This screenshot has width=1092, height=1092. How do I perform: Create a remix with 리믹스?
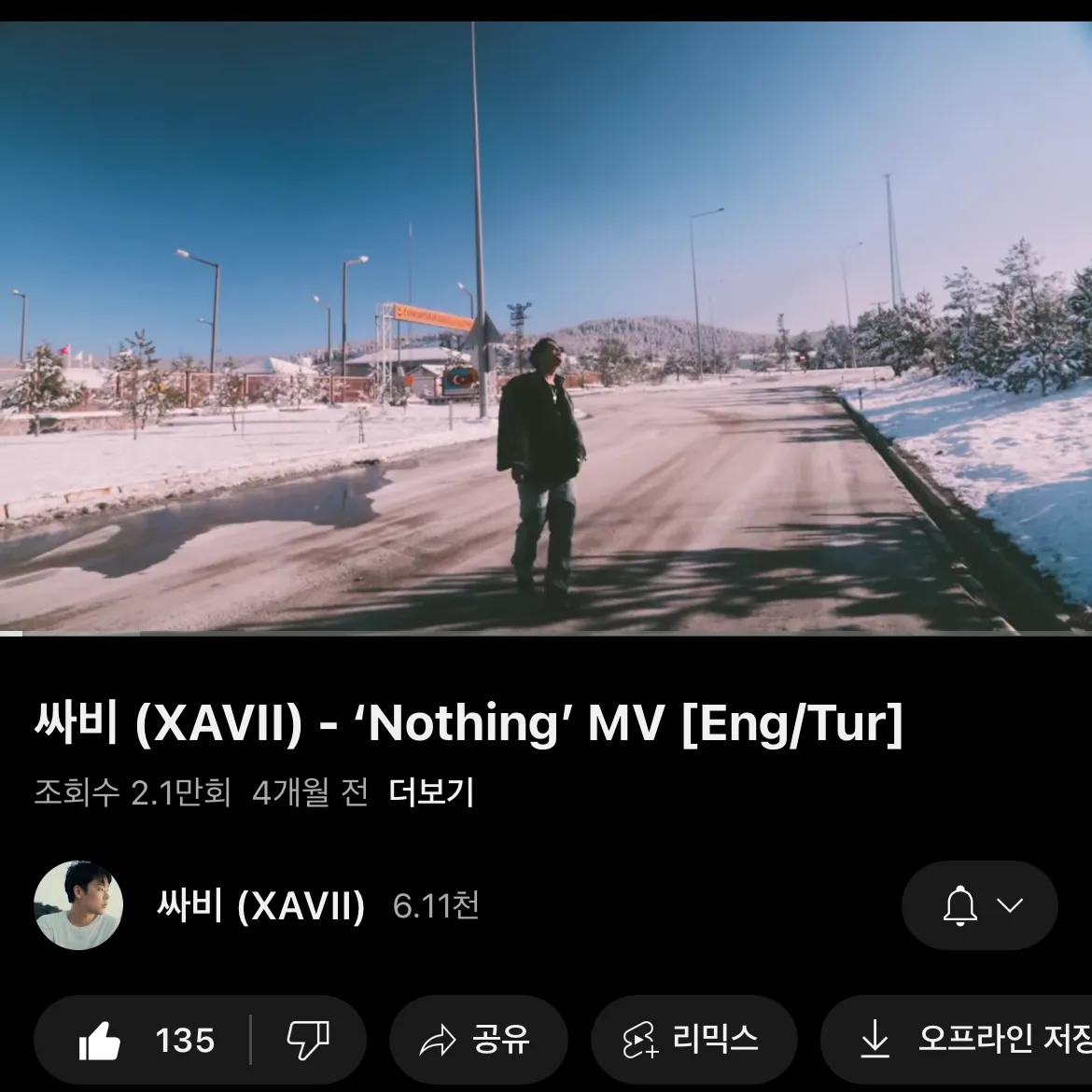tap(693, 1040)
